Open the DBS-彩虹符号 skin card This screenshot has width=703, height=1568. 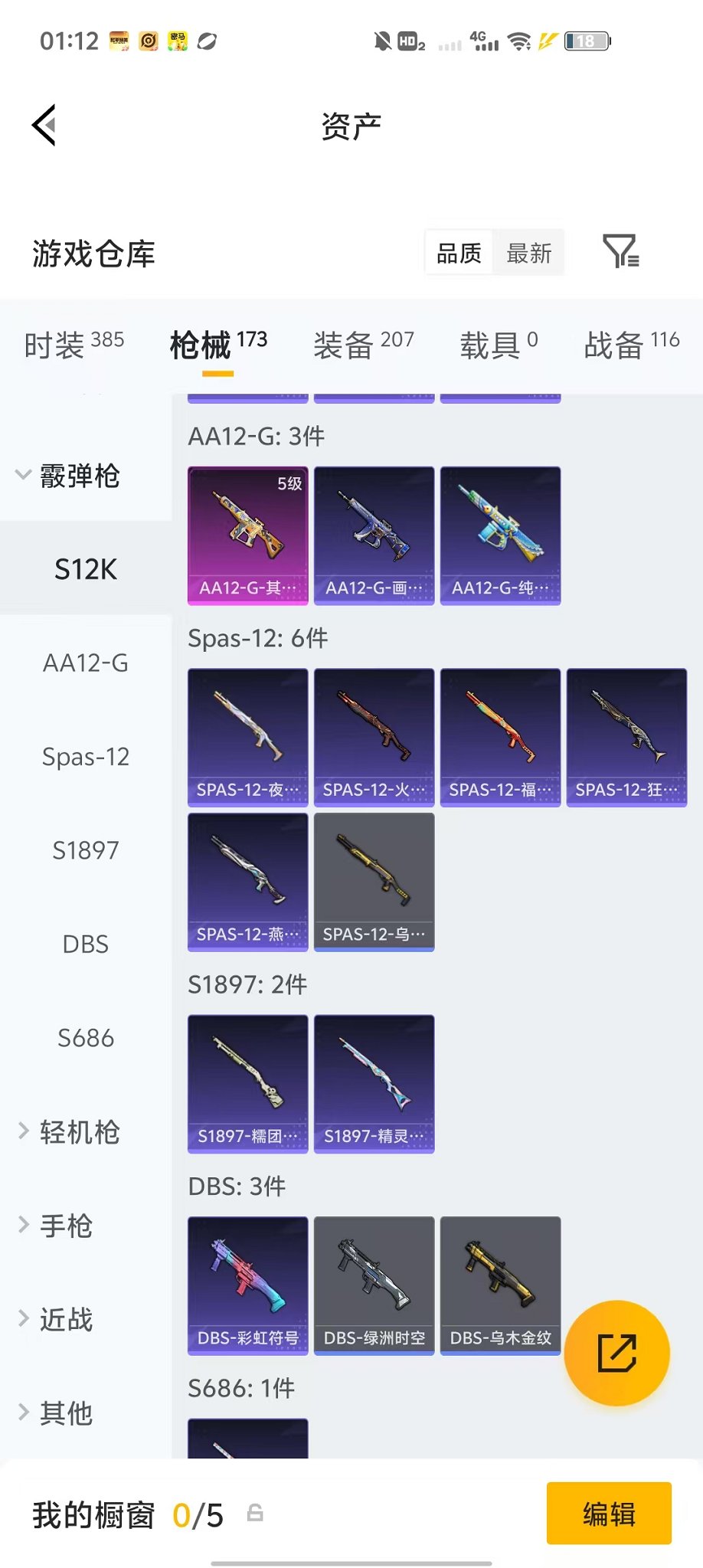[x=248, y=1286]
